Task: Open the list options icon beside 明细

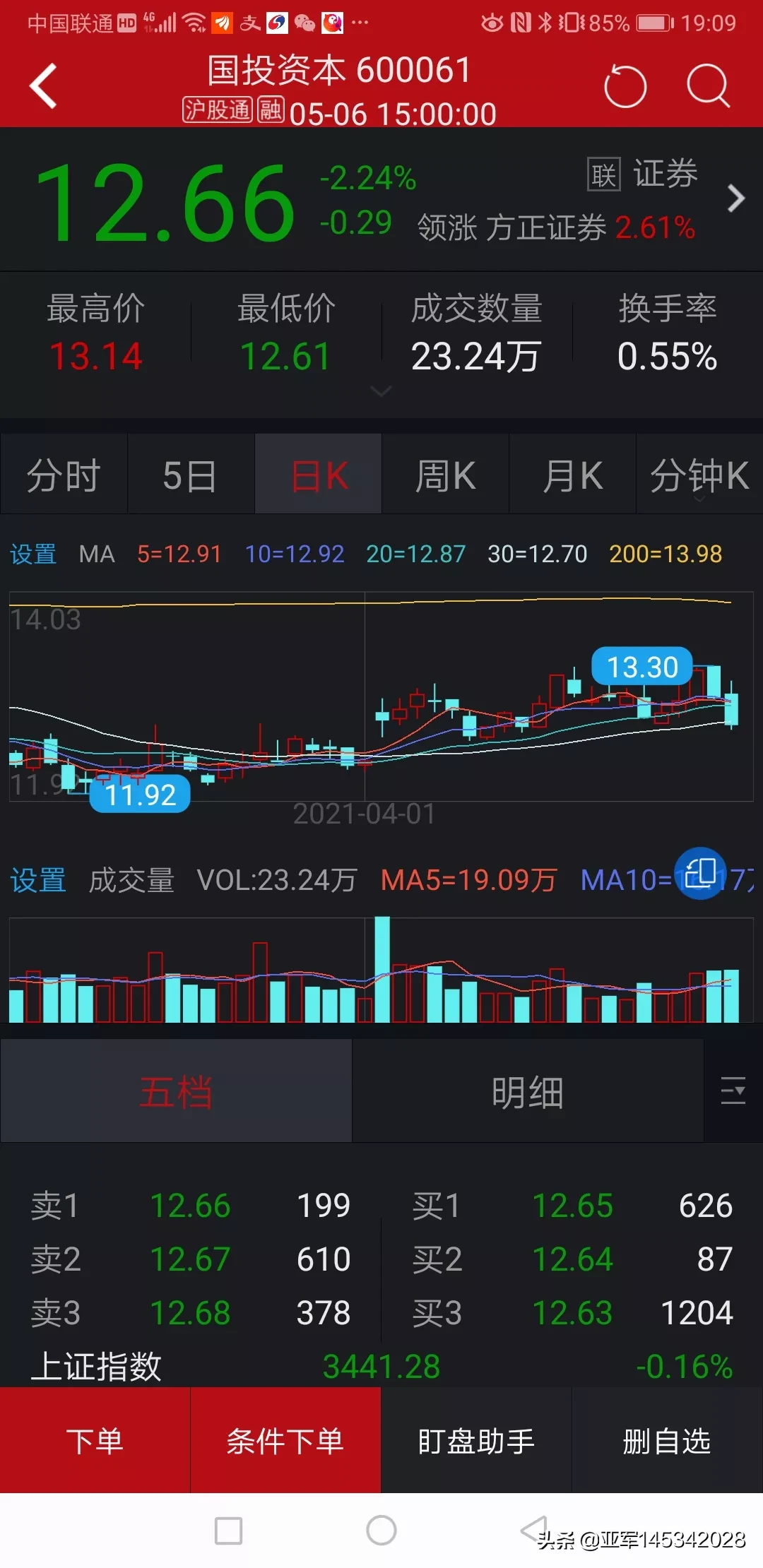Action: tap(733, 1091)
